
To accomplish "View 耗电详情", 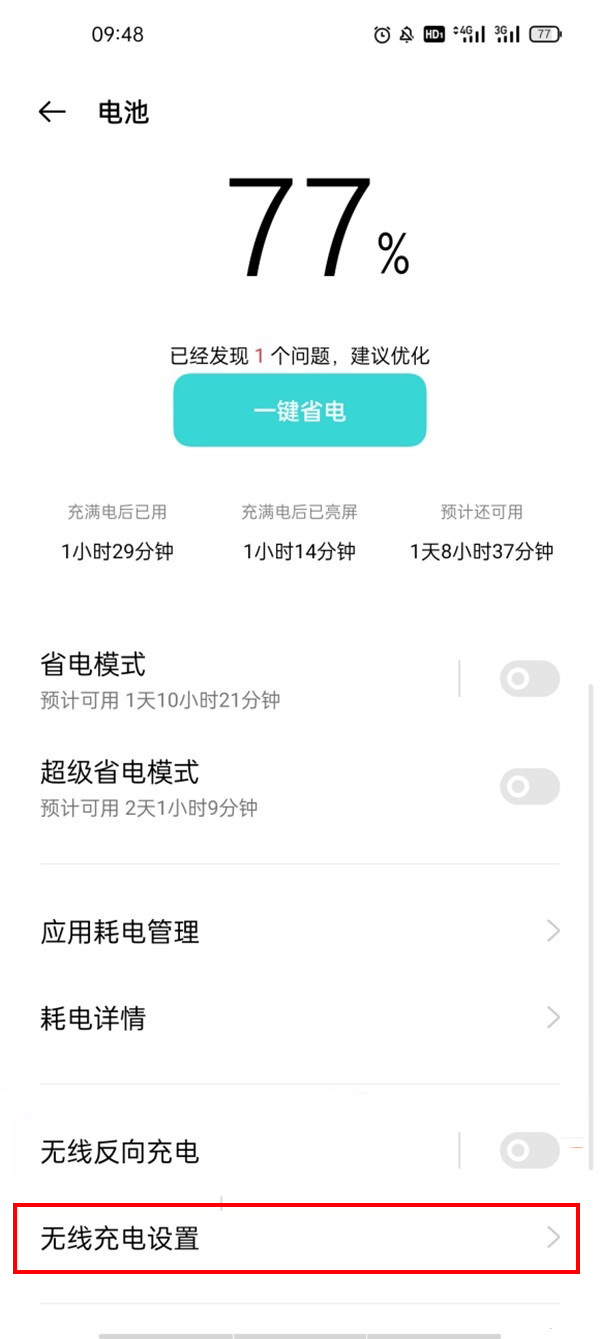I will point(300,1019).
